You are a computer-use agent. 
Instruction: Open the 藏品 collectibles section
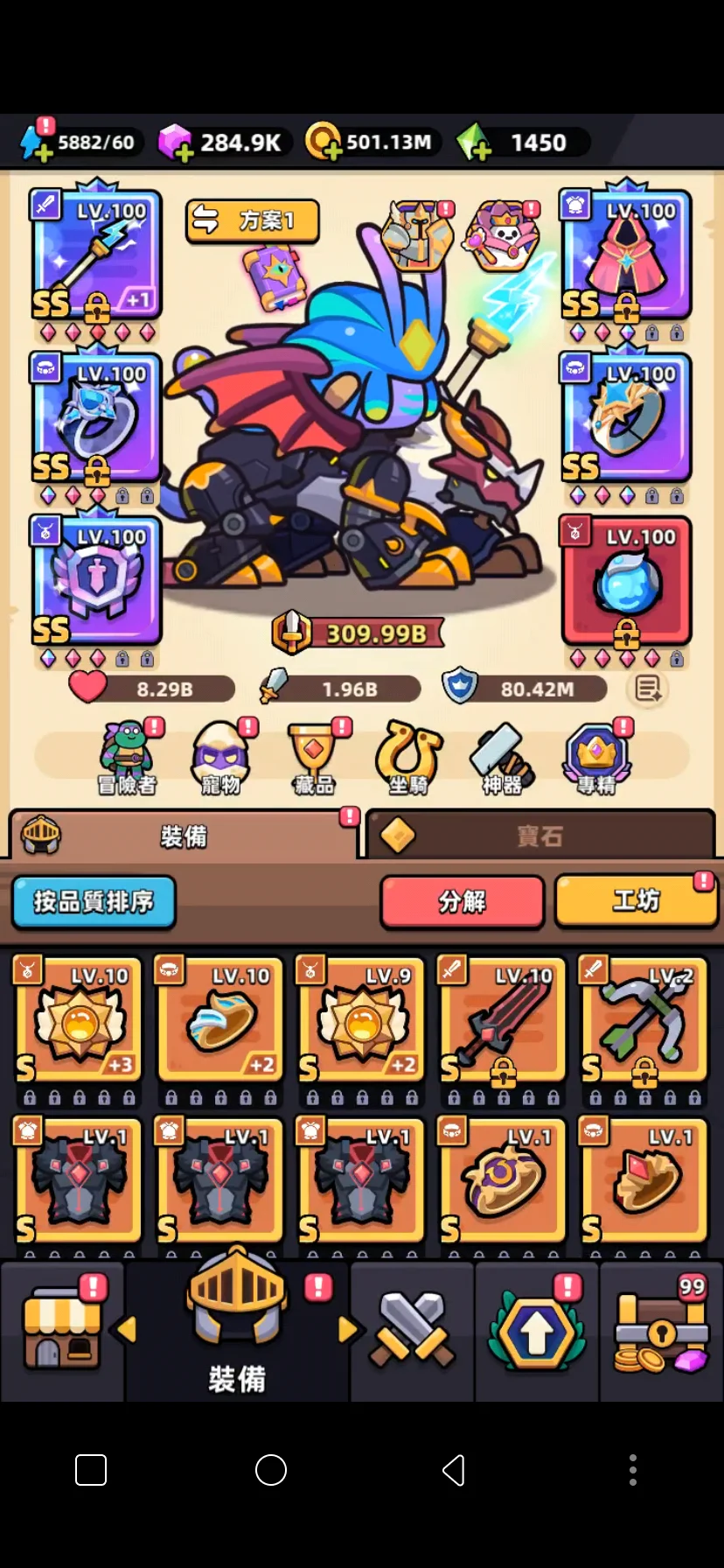315,758
